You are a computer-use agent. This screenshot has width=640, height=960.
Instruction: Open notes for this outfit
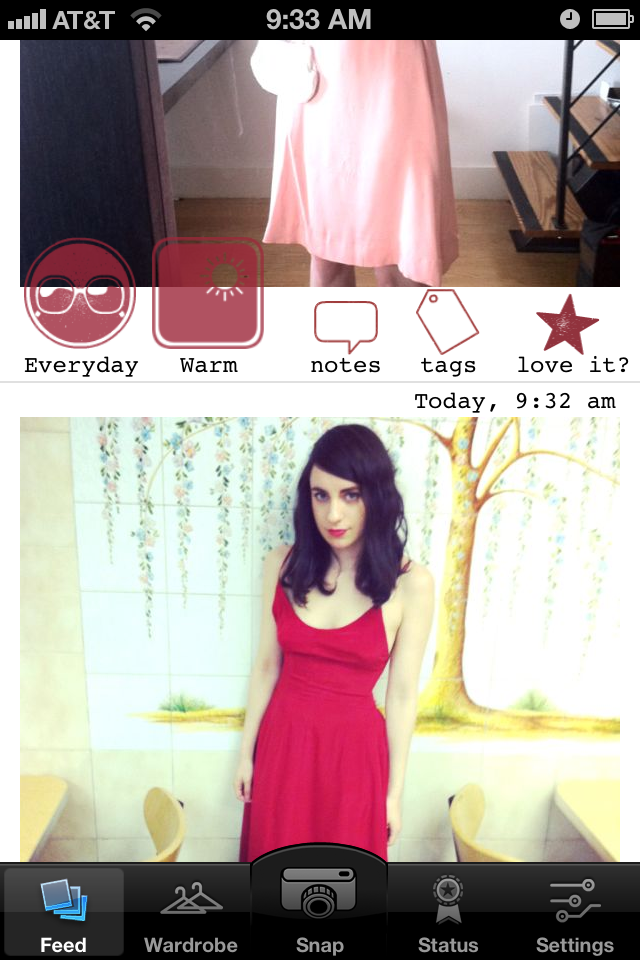(x=345, y=328)
